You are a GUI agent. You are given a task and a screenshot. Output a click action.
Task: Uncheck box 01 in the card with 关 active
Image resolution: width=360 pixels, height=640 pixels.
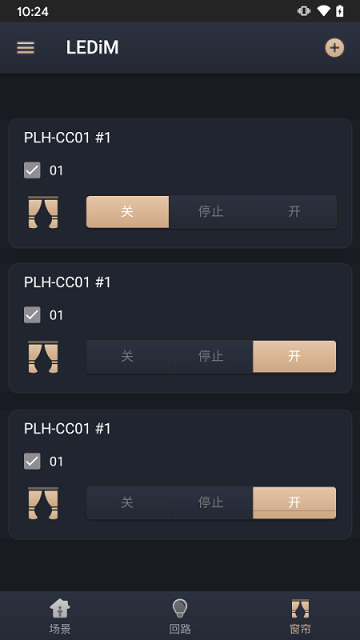(32, 170)
